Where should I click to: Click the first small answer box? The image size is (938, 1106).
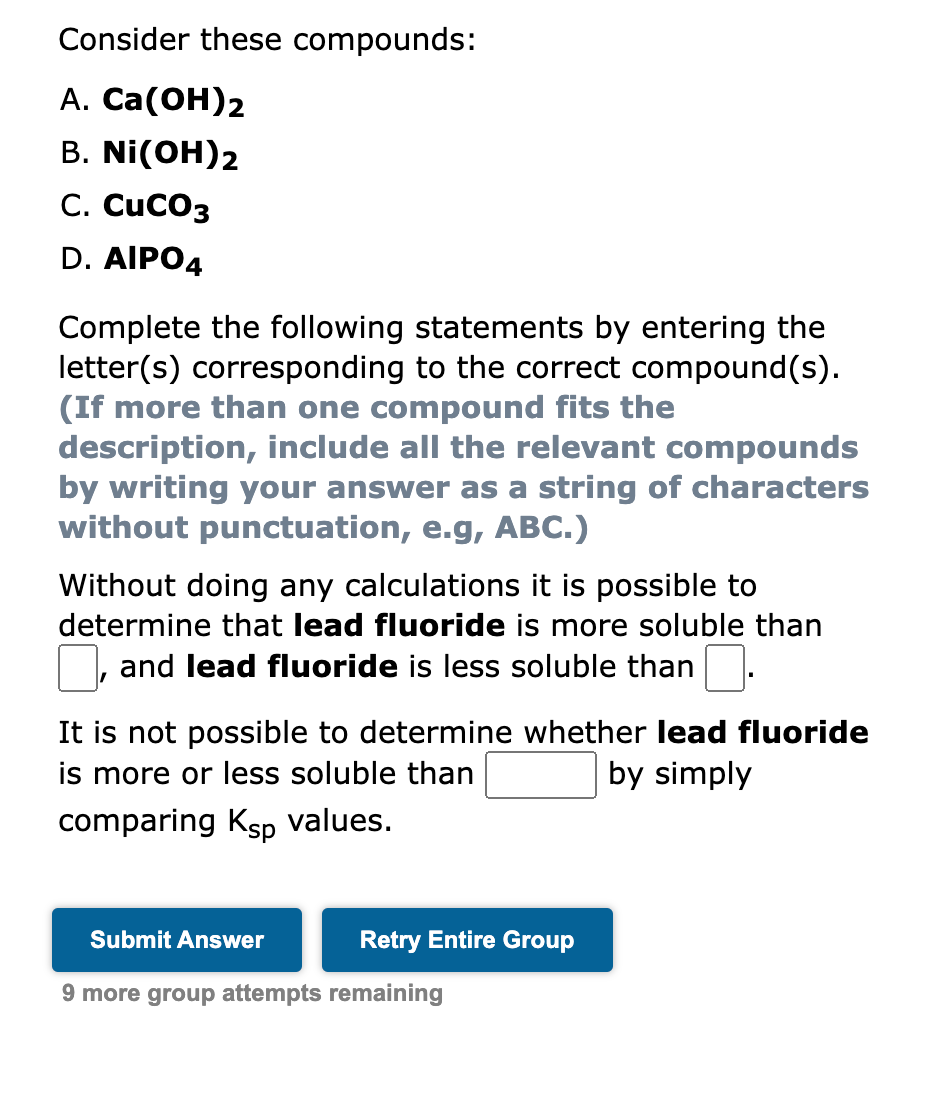pos(76,667)
